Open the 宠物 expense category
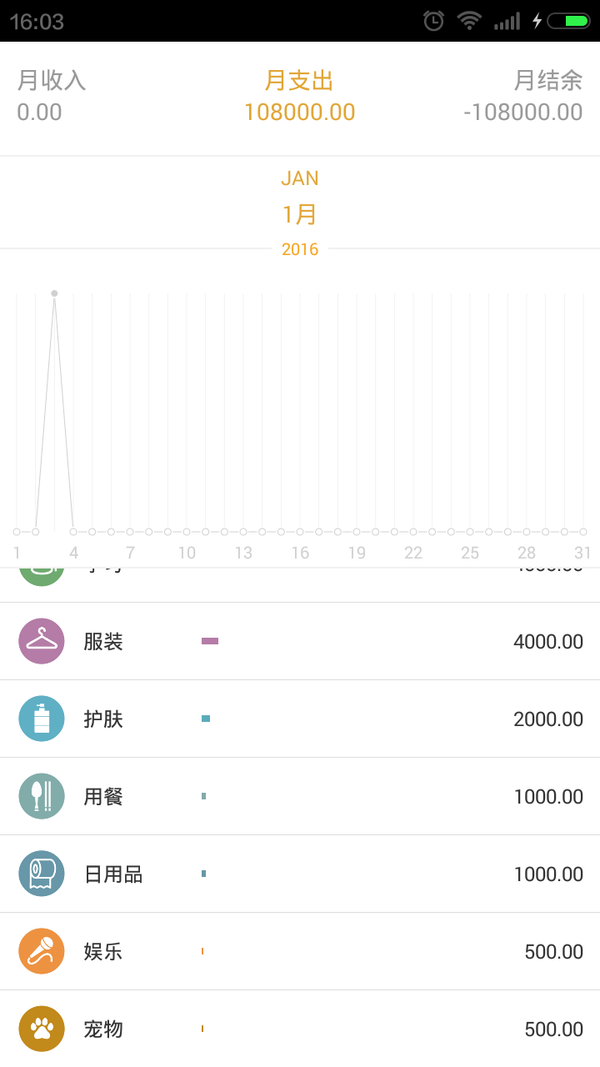 coord(300,1029)
